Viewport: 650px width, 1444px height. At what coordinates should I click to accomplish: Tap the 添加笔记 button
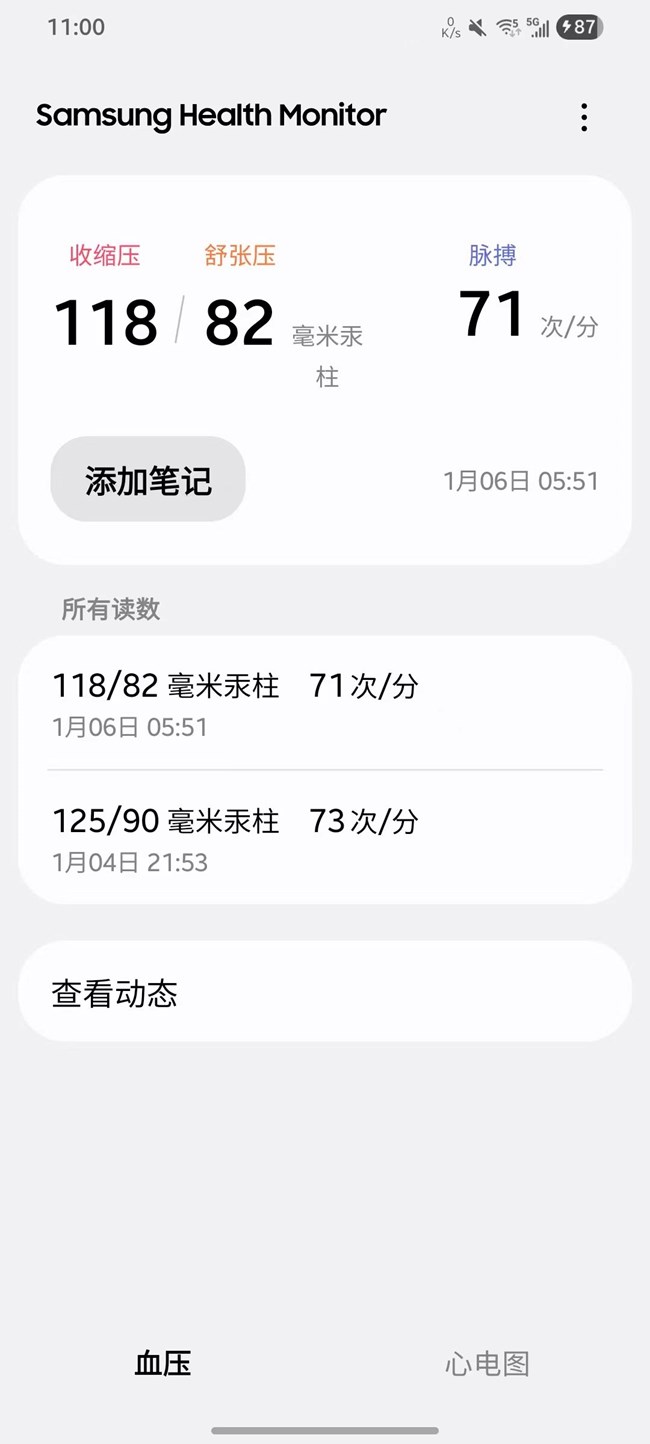click(148, 480)
